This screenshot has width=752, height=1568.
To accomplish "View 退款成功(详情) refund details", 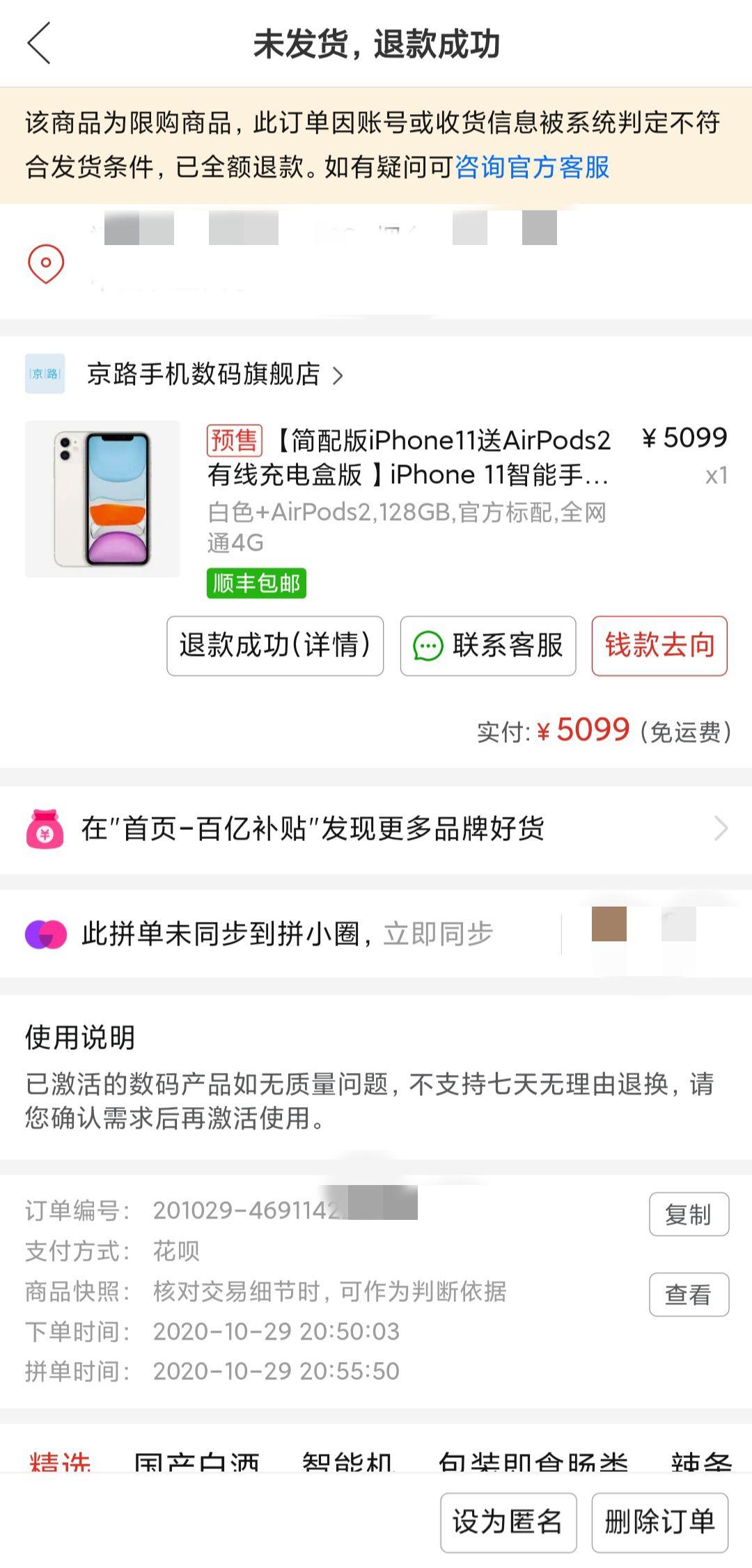I will [275, 645].
